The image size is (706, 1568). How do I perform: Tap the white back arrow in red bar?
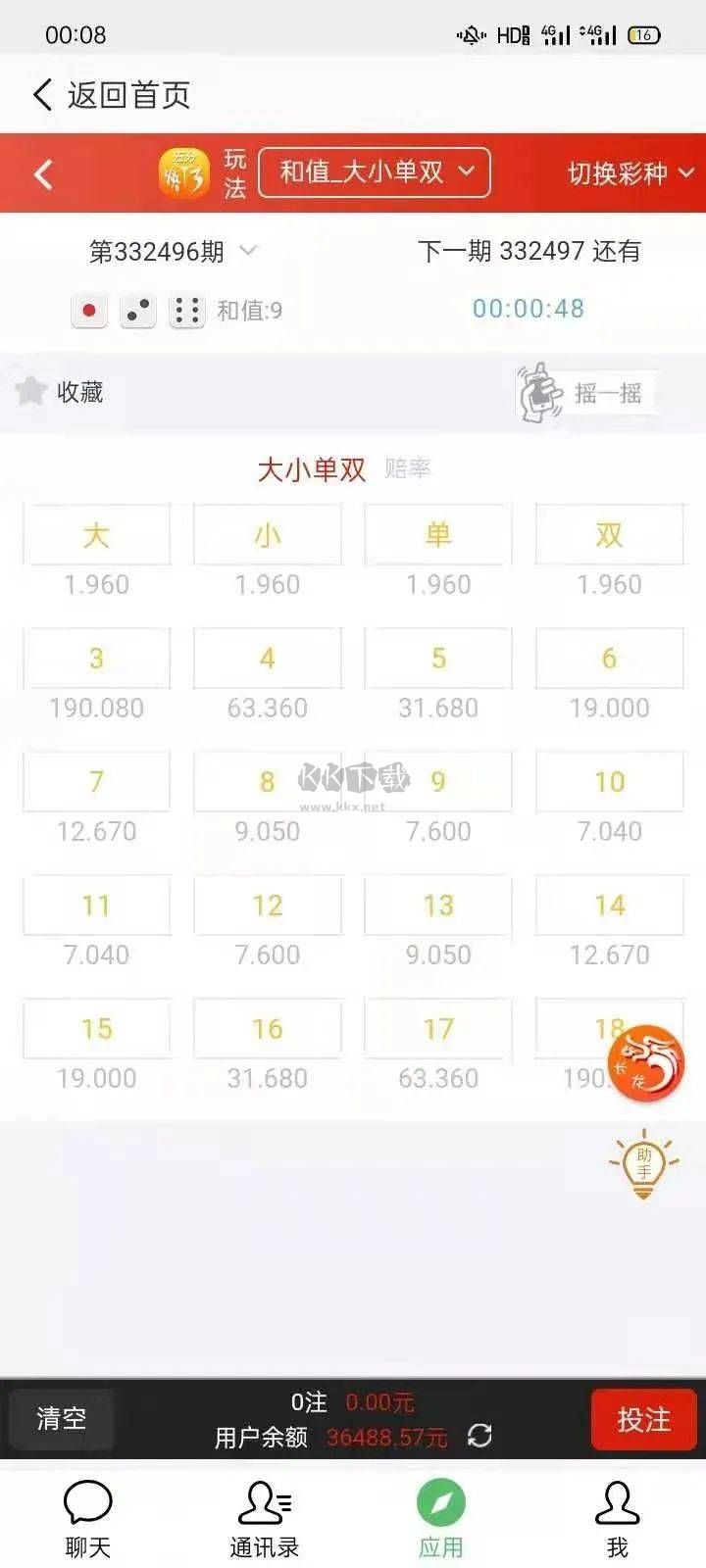[43, 174]
